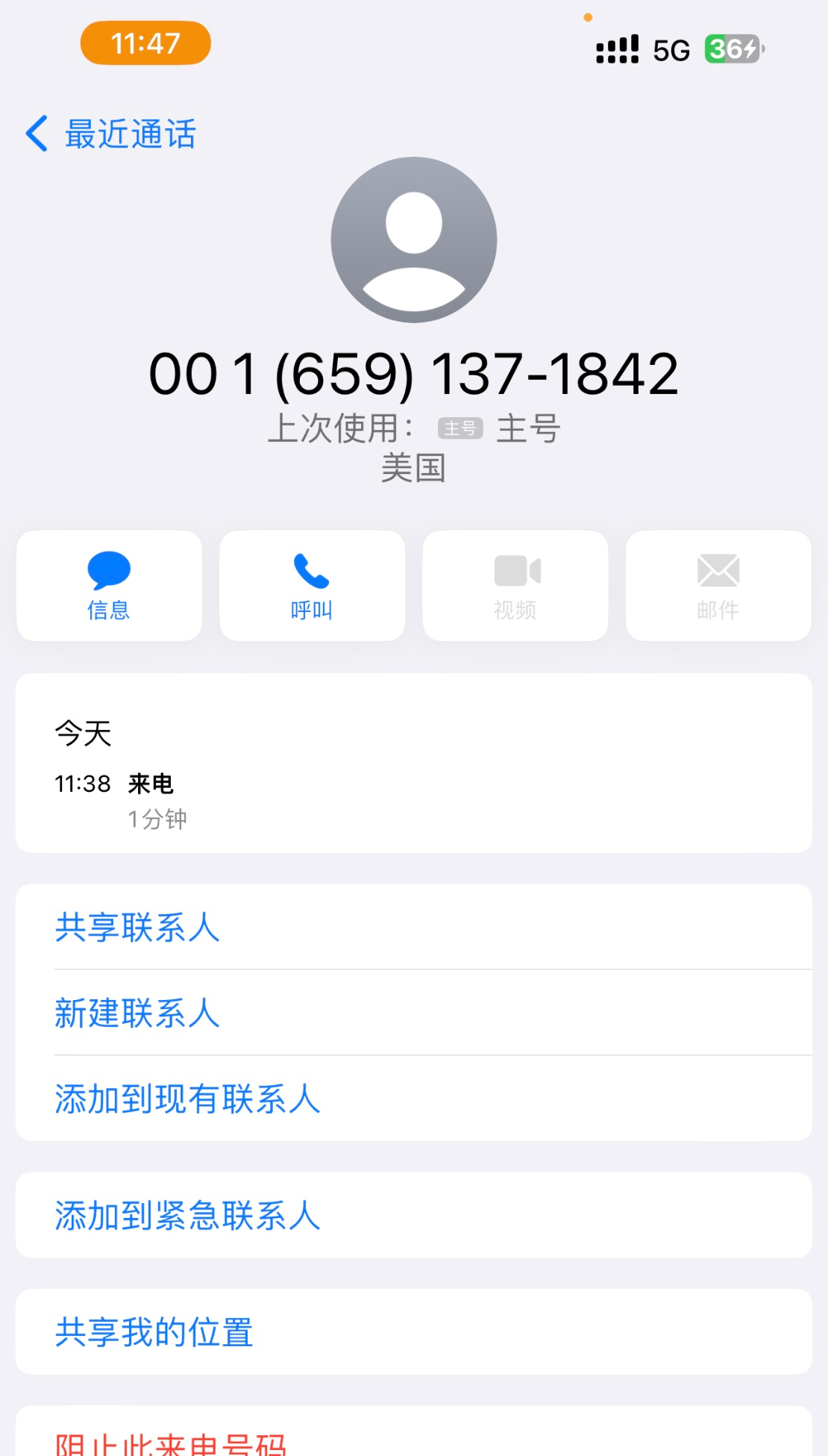Go back to 最近通话
The height and width of the screenshot is (1456, 828).
tap(112, 134)
